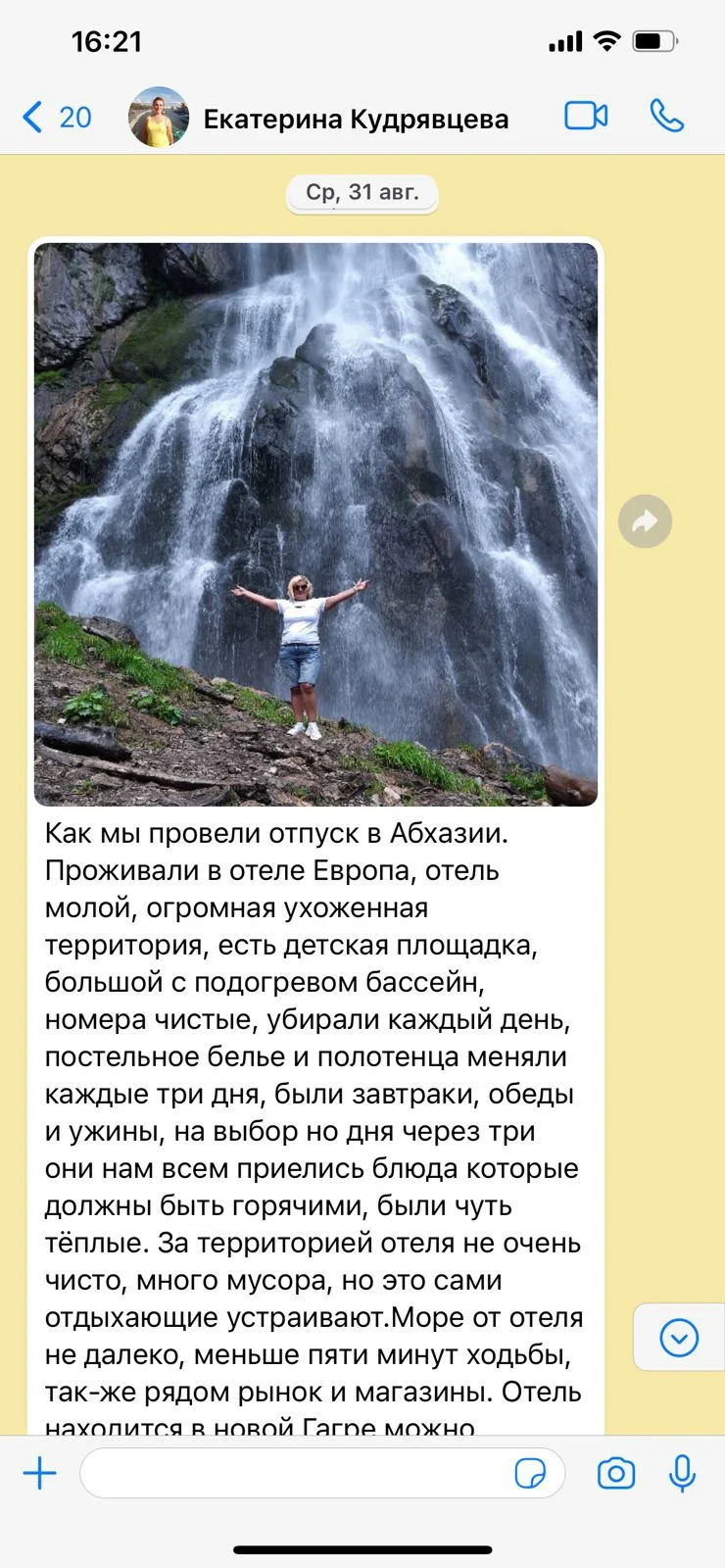Screen dimensions: 725x1568
Task: Open Екатерина Кудрявцева contact info
Action: 355,119
